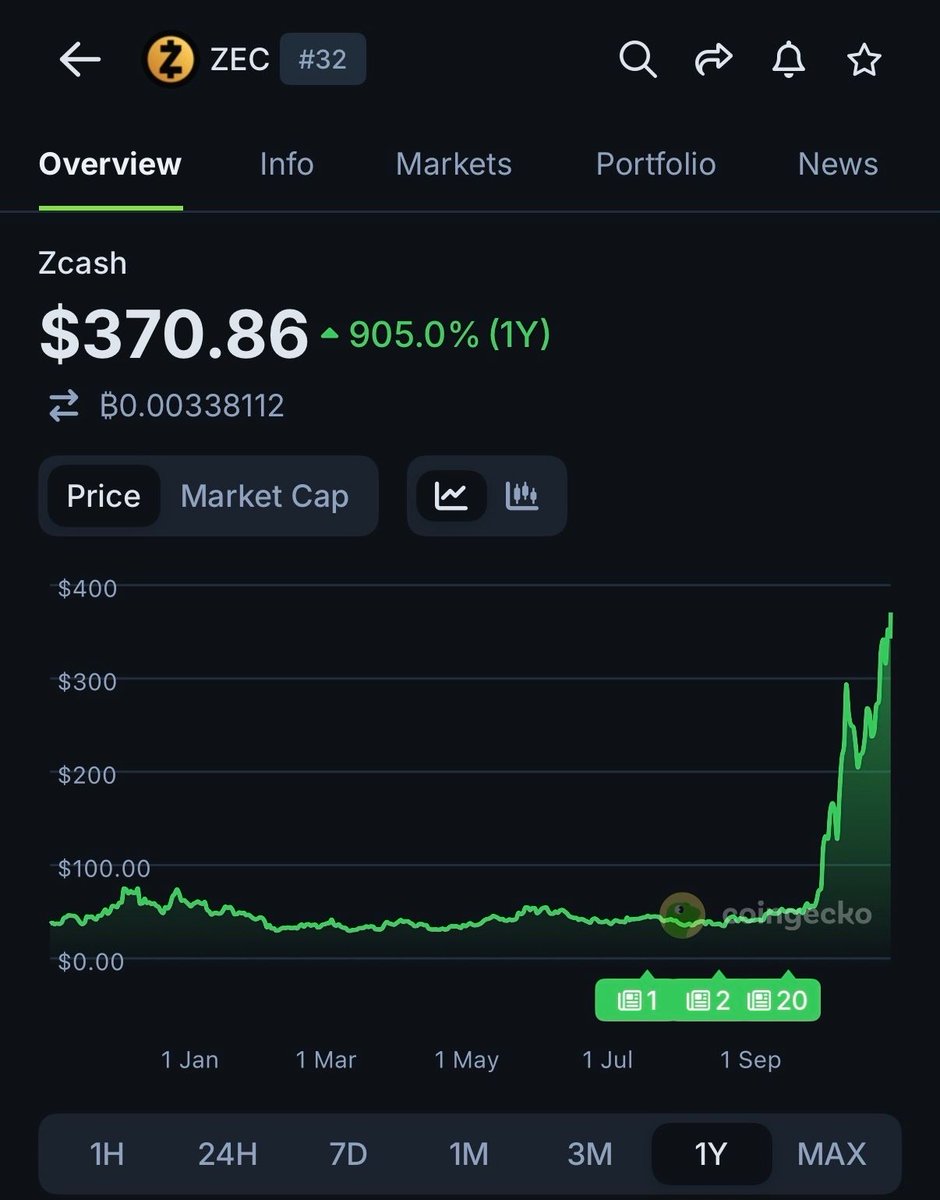The image size is (940, 1200).
Task: Select the Price chart option
Action: point(103,496)
